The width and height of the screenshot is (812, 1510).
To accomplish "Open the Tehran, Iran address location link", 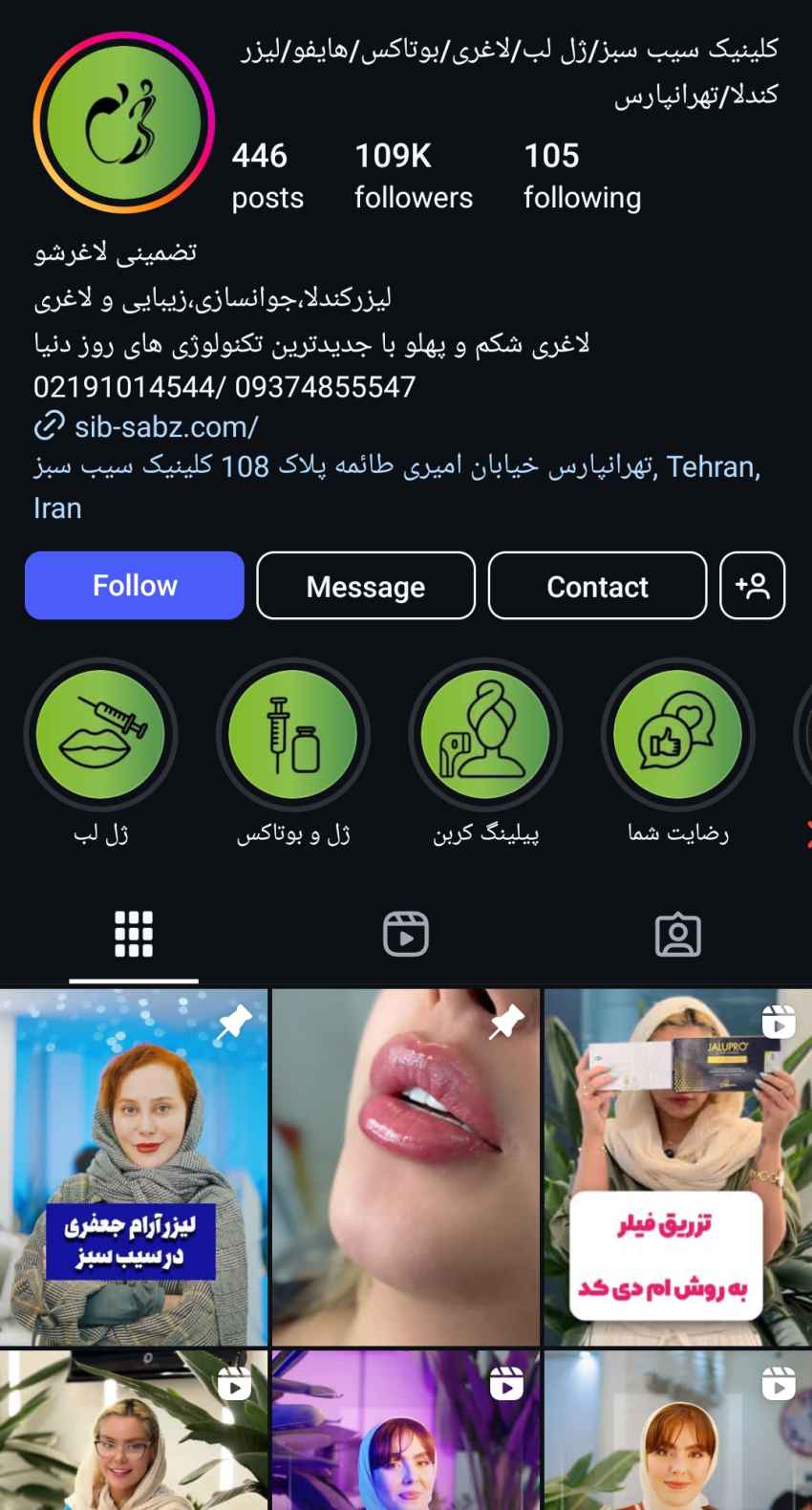I will pyautogui.click(x=396, y=486).
